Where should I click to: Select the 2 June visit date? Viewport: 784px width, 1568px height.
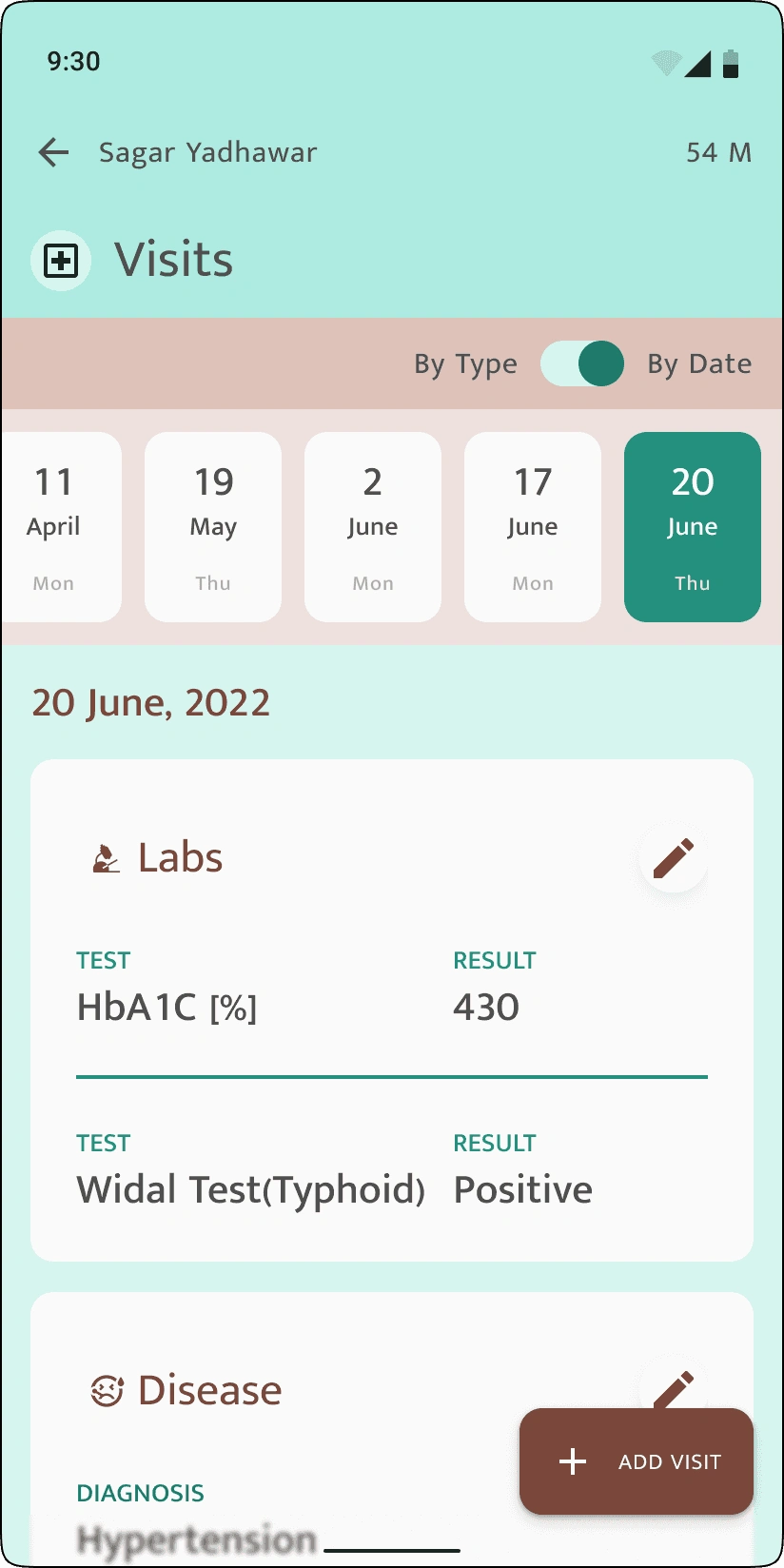click(x=373, y=527)
